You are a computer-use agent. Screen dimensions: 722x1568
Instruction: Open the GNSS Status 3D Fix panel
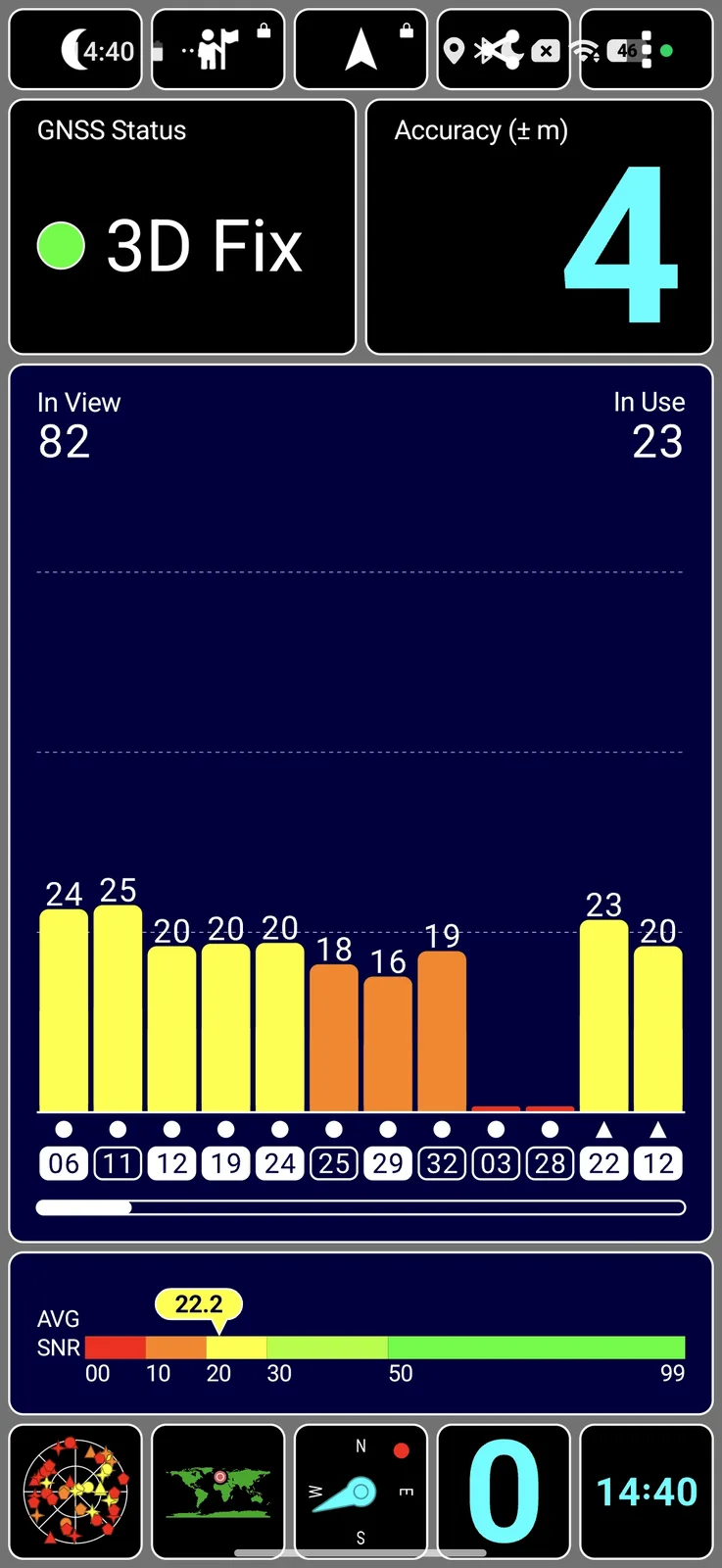pyautogui.click(x=182, y=226)
